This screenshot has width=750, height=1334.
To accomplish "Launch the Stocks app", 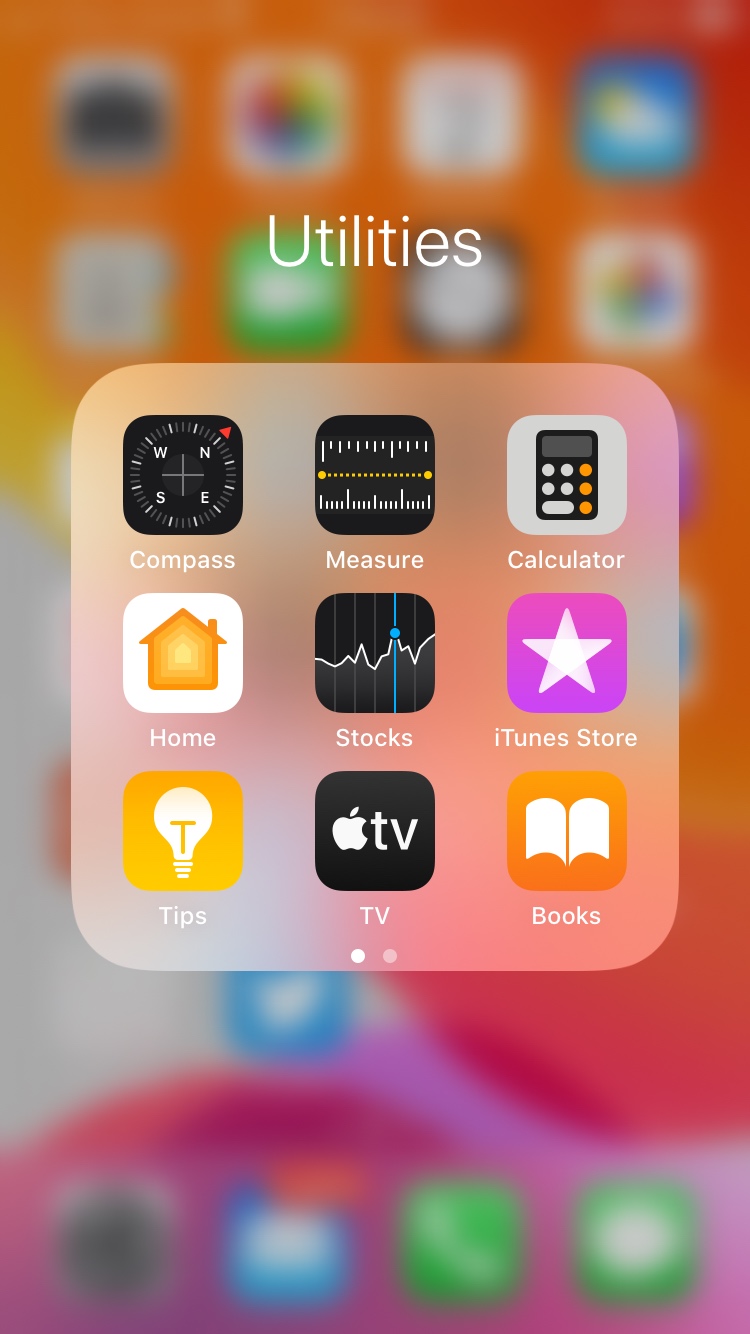I will tap(375, 653).
